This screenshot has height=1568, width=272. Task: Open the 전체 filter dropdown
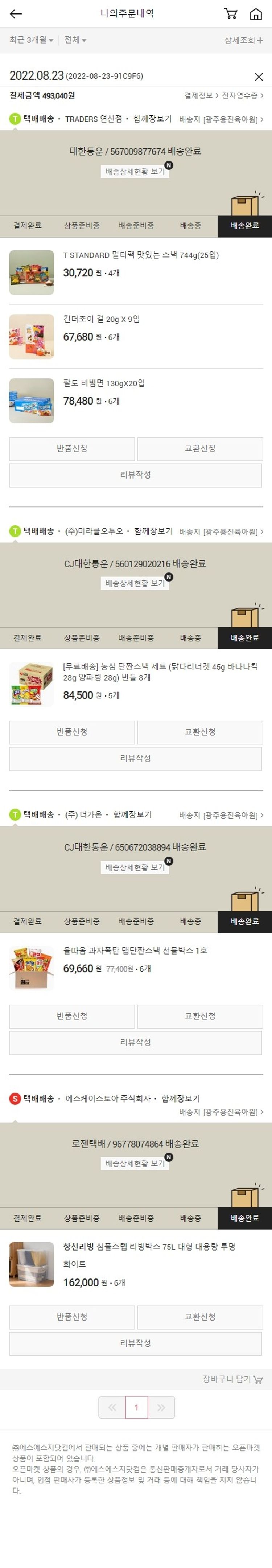pyautogui.click(x=75, y=40)
